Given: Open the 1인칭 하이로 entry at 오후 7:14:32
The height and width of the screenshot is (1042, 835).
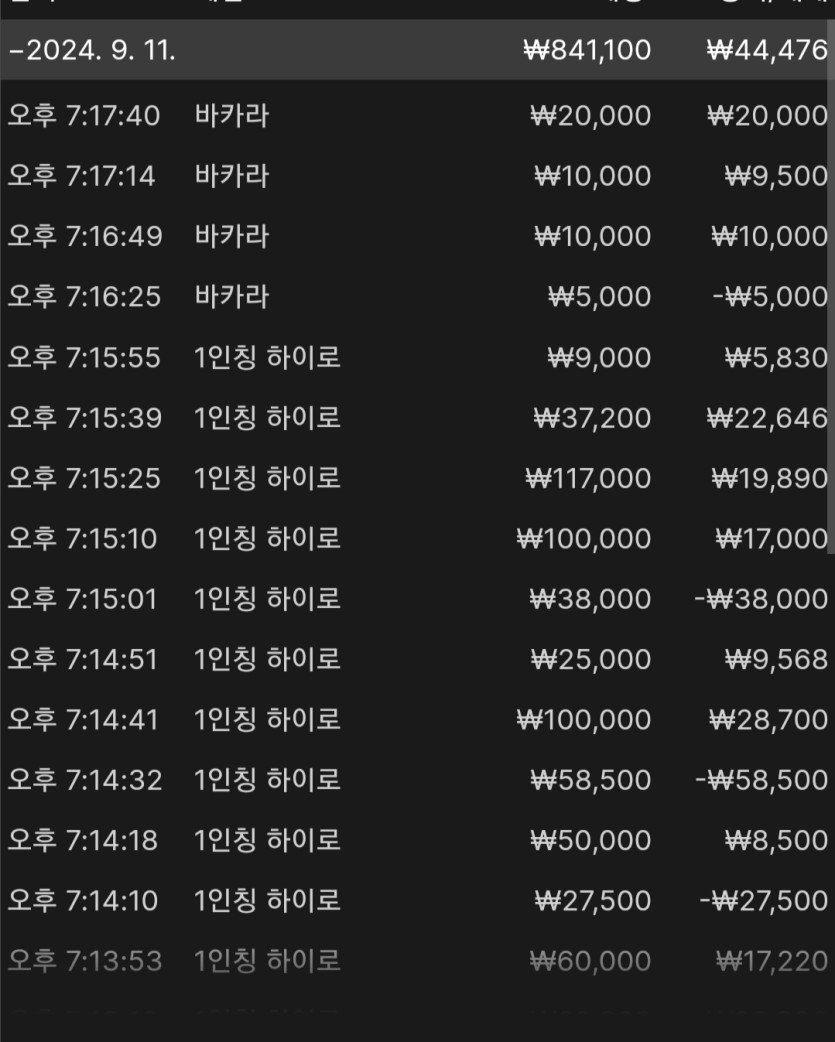Looking at the screenshot, I should point(267,779).
